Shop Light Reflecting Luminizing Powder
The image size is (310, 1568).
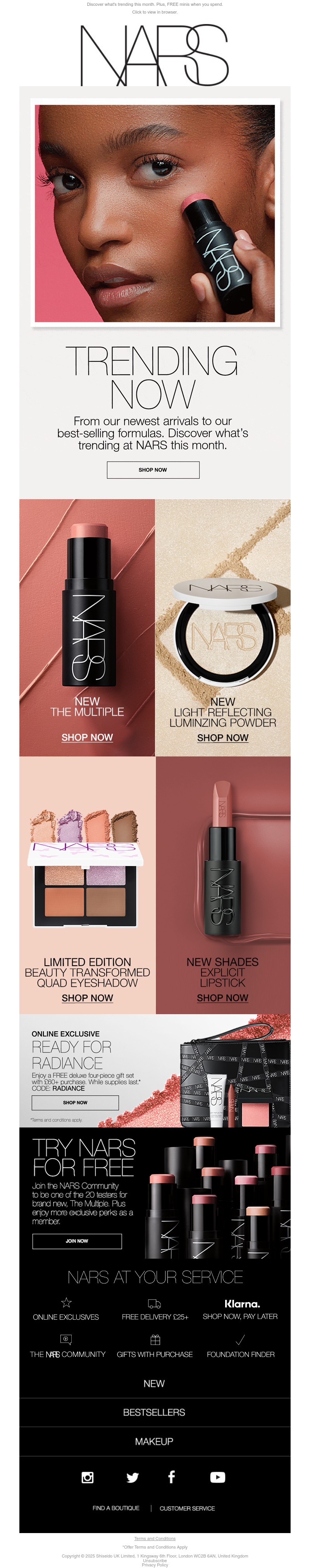[222, 737]
